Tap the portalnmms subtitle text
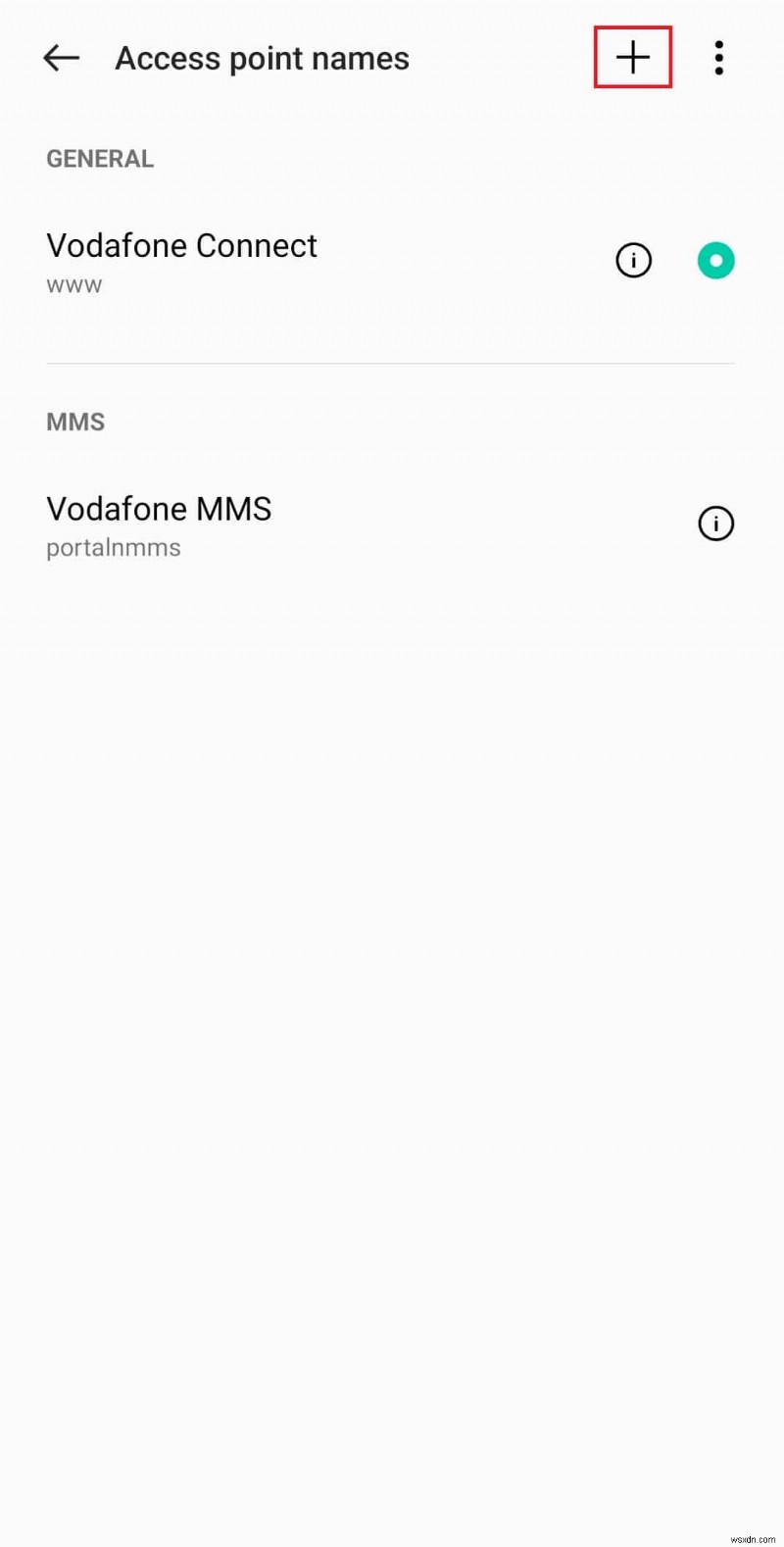The height and width of the screenshot is (1547, 784). tap(113, 547)
